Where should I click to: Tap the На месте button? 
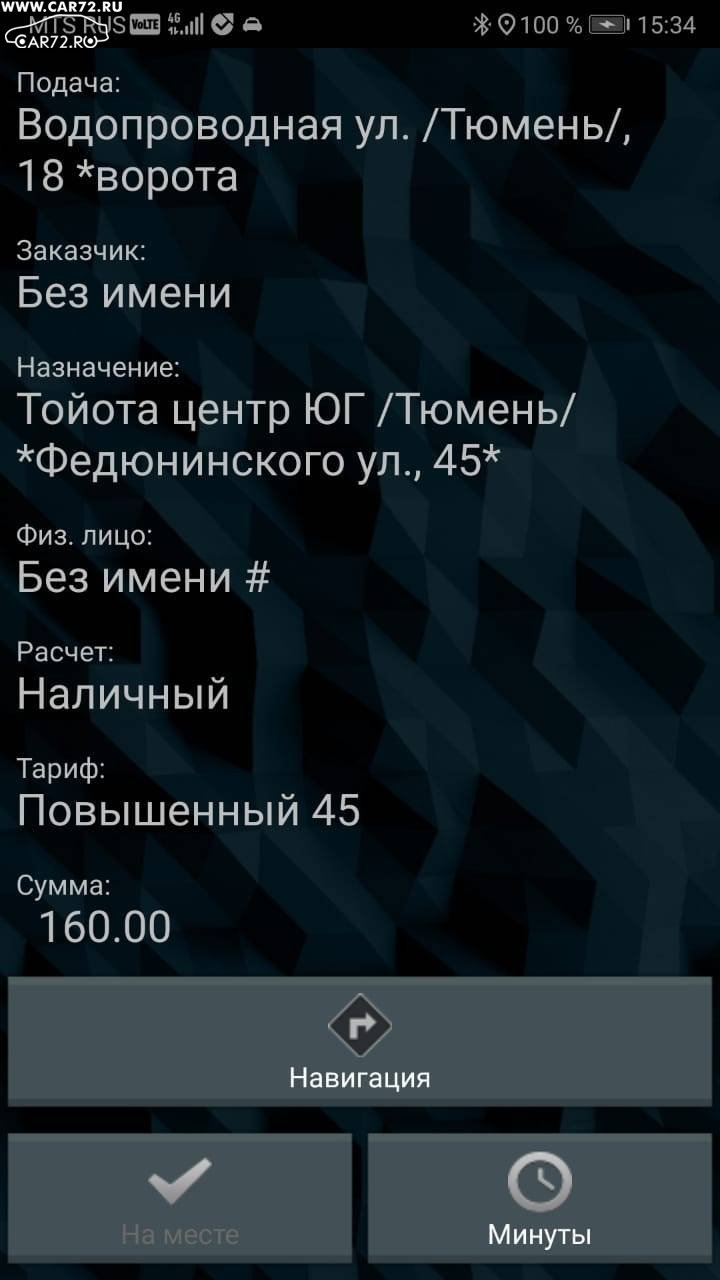click(180, 1199)
